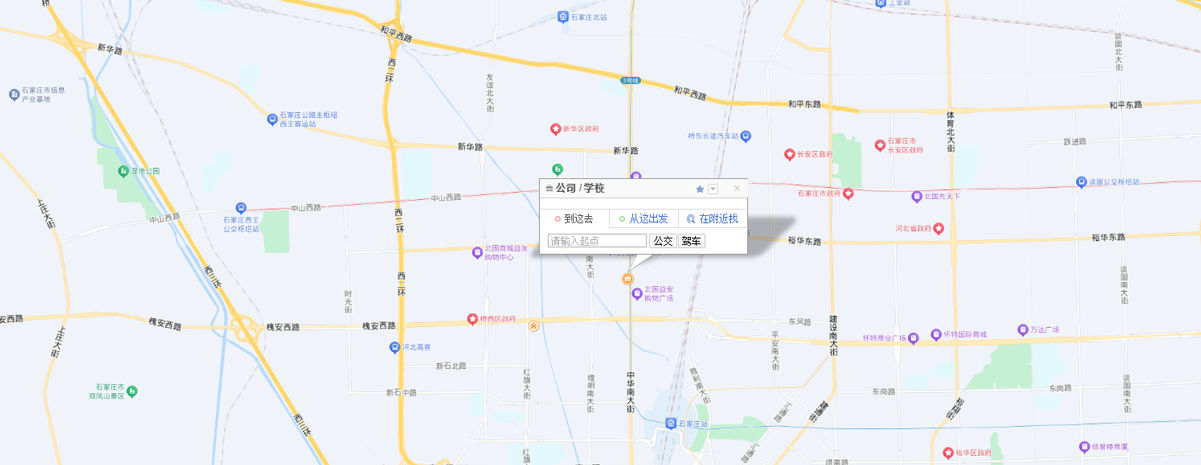Get 驾车 driving directions
This screenshot has height=465, width=1201.
coord(692,241)
